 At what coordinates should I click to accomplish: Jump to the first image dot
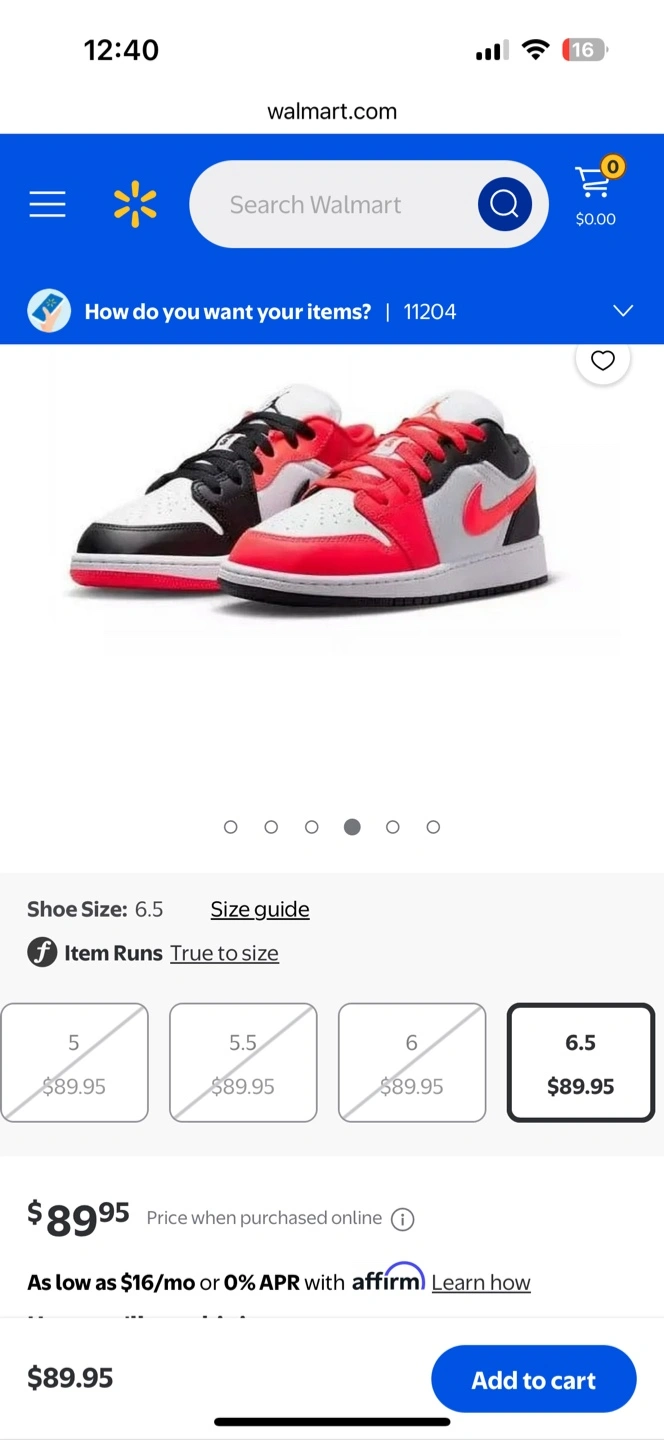pos(231,827)
